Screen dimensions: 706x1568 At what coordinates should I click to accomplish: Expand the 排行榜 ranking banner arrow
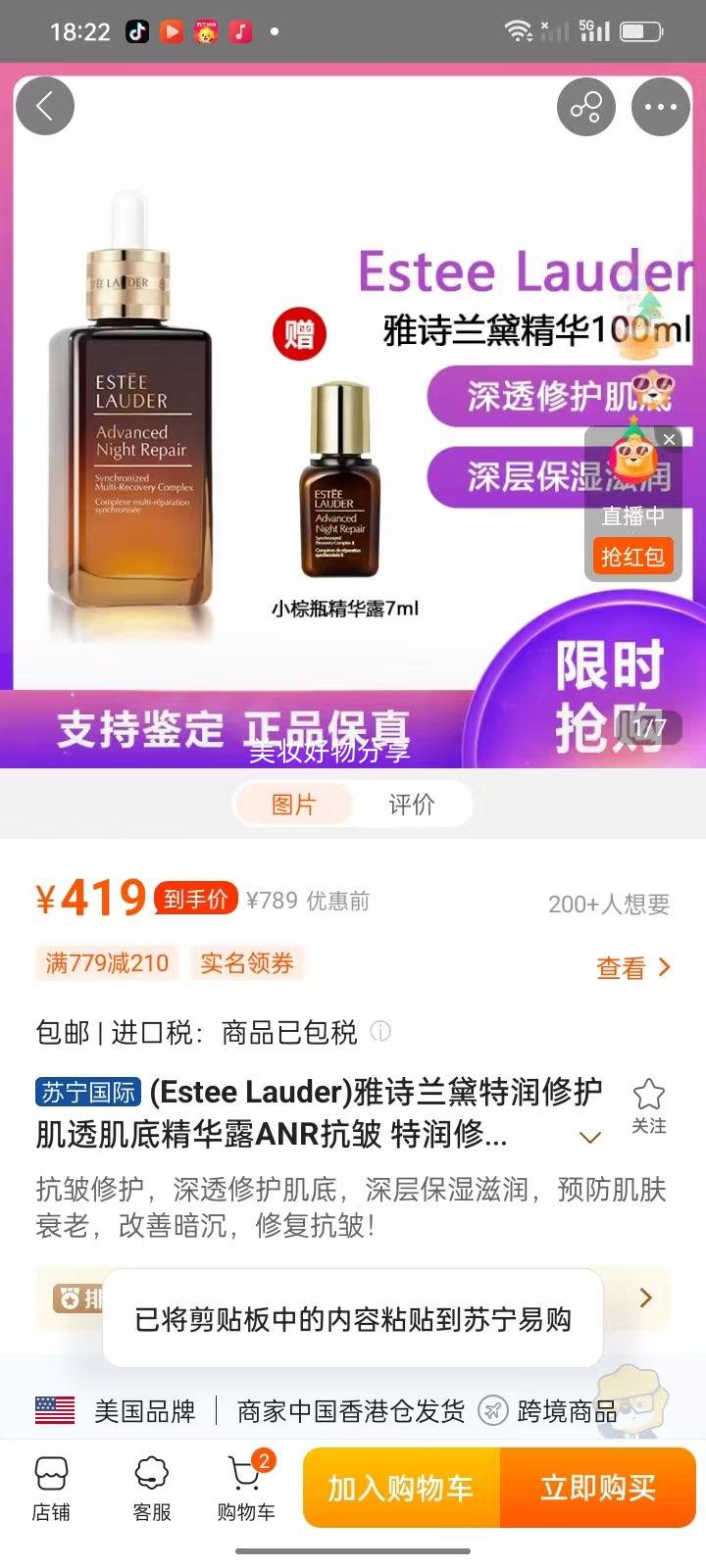[x=645, y=1297]
